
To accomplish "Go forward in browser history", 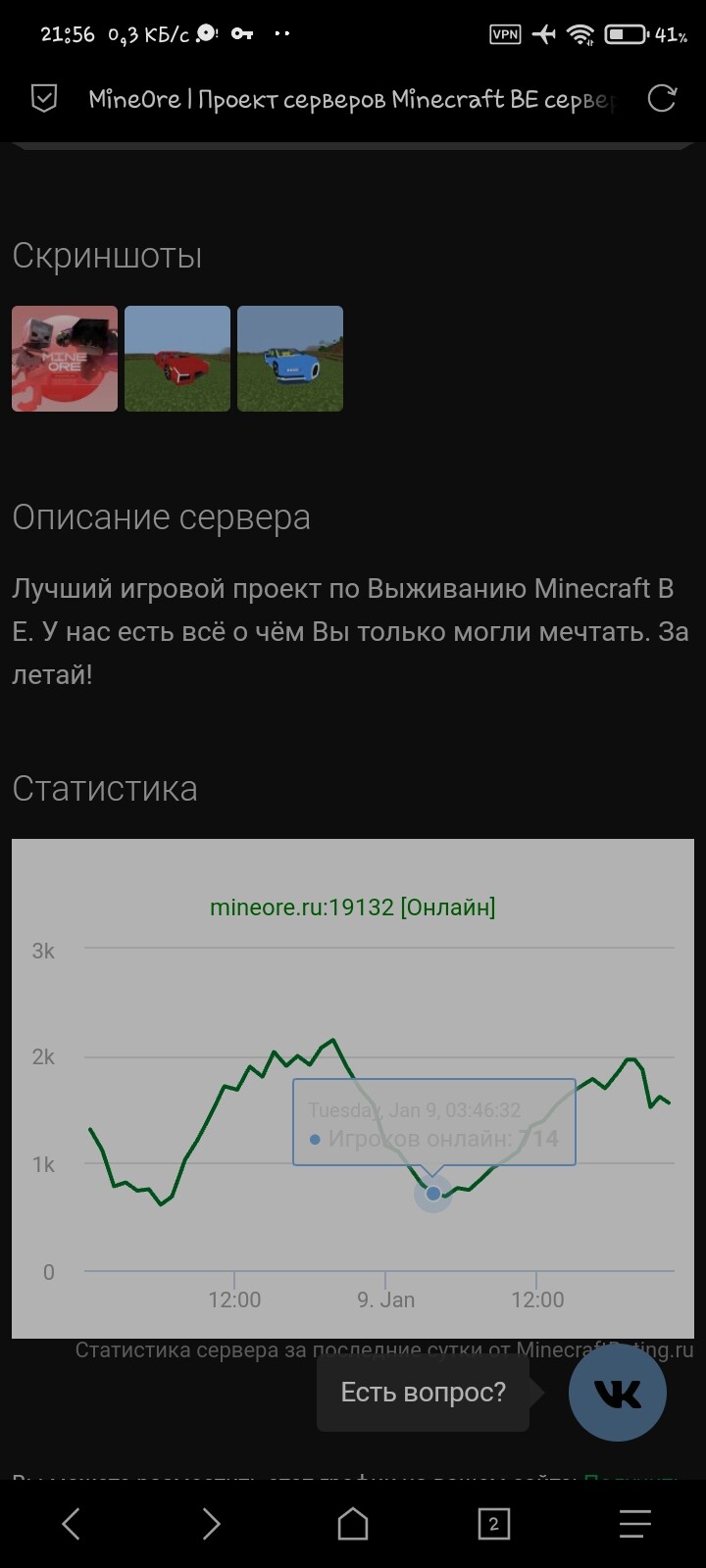I will click(x=211, y=1524).
